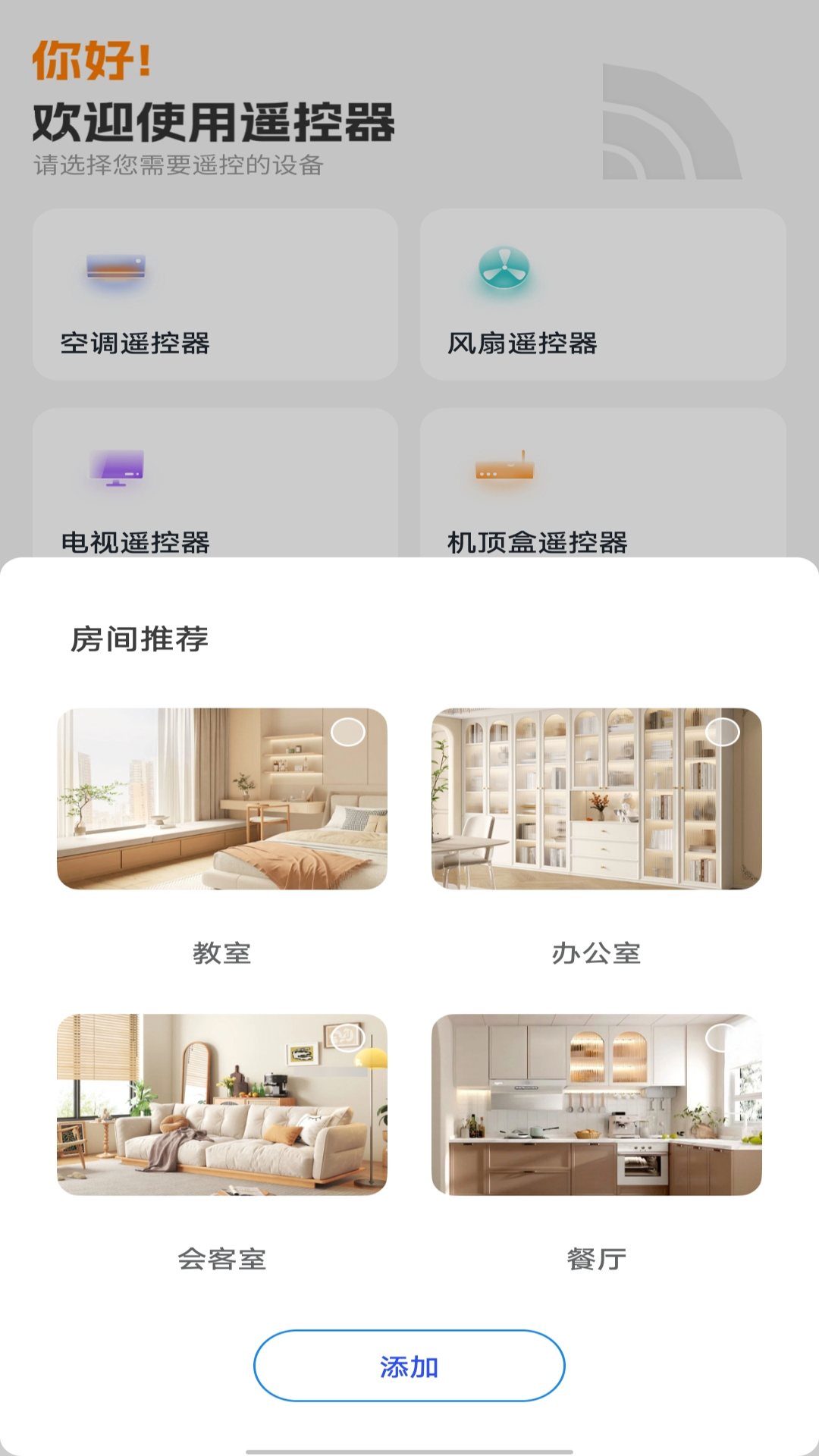The width and height of the screenshot is (819, 1456).
Task: Choose the 会客室 room option
Action: [x=222, y=1104]
